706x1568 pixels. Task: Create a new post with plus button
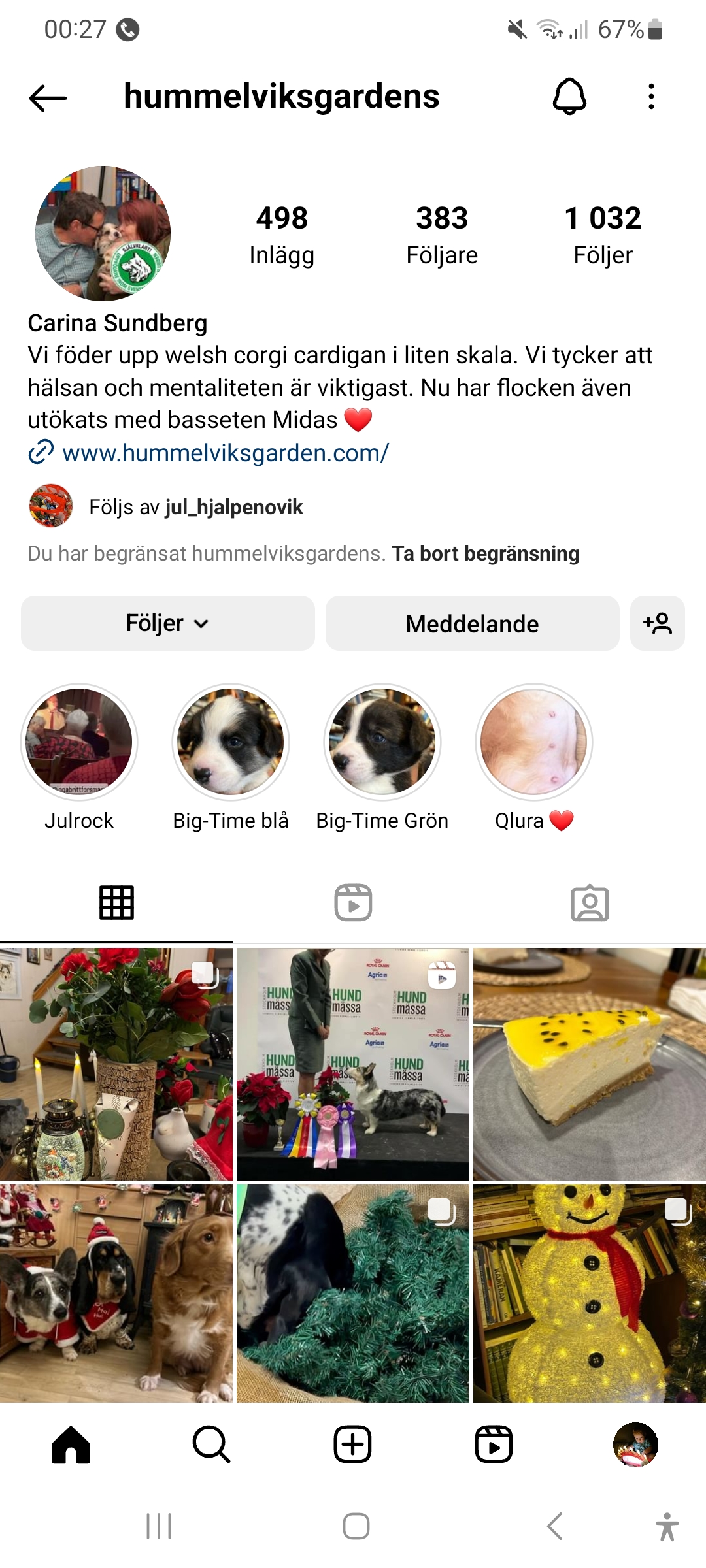[353, 1444]
